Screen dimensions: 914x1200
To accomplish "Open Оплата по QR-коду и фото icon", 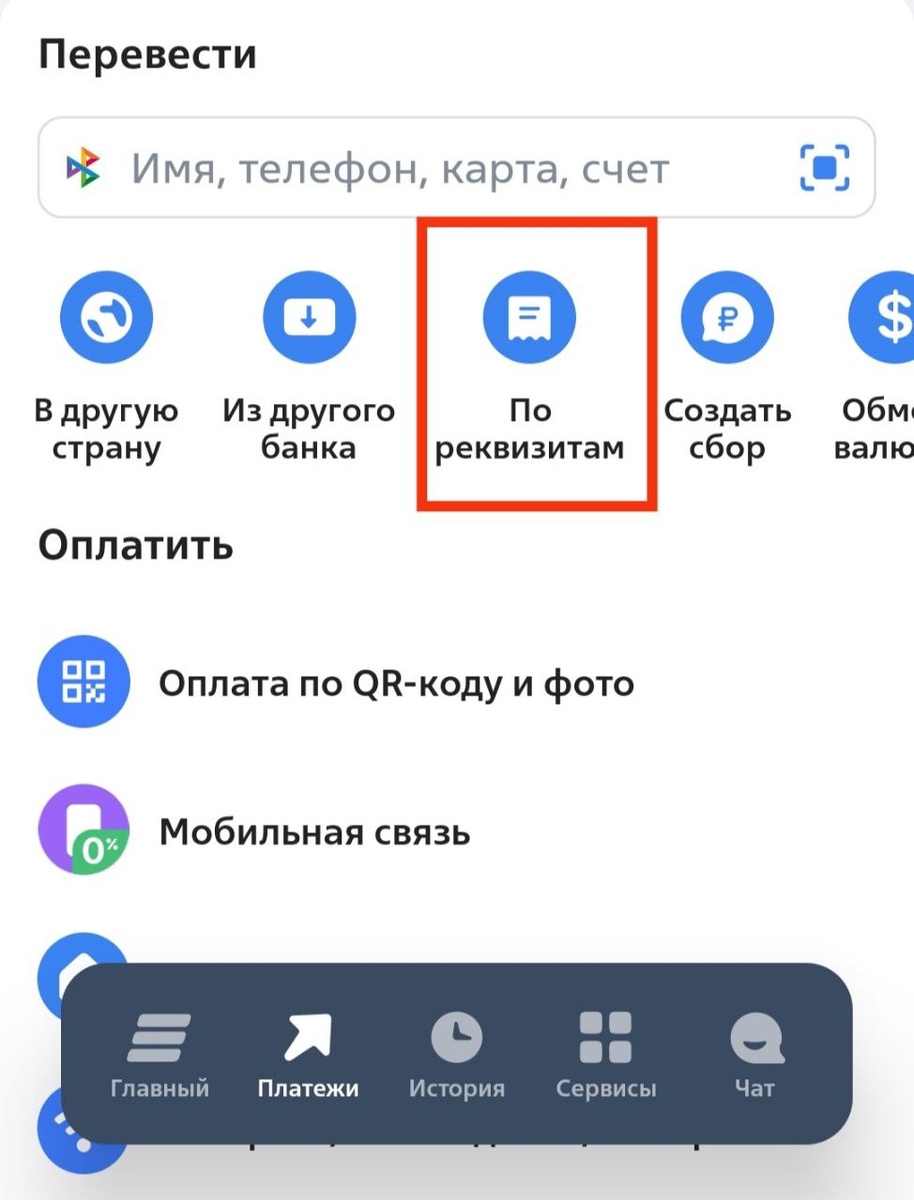I will pyautogui.click(x=83, y=680).
